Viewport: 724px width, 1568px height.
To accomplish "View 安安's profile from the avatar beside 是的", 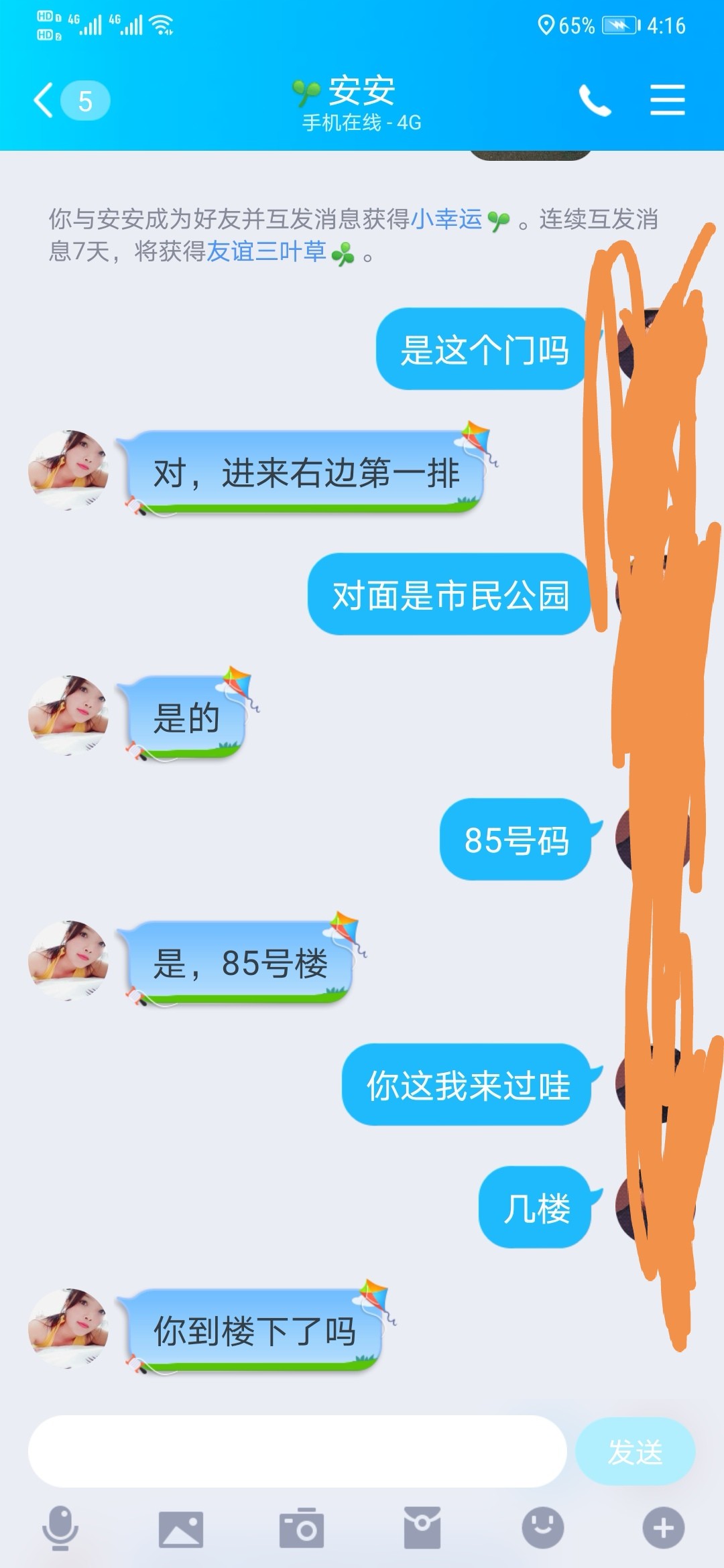I will click(68, 716).
